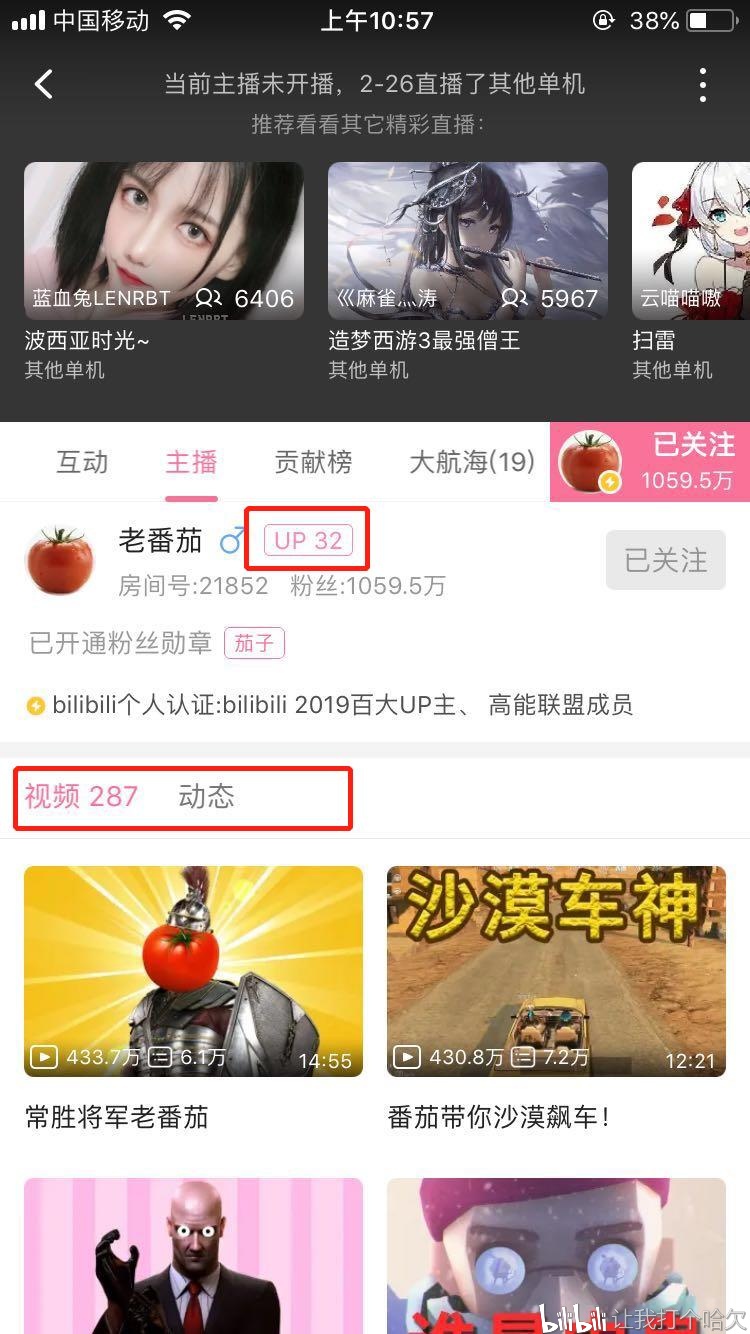Switch to the 互动 tab
750x1334 pixels.
click(82, 462)
